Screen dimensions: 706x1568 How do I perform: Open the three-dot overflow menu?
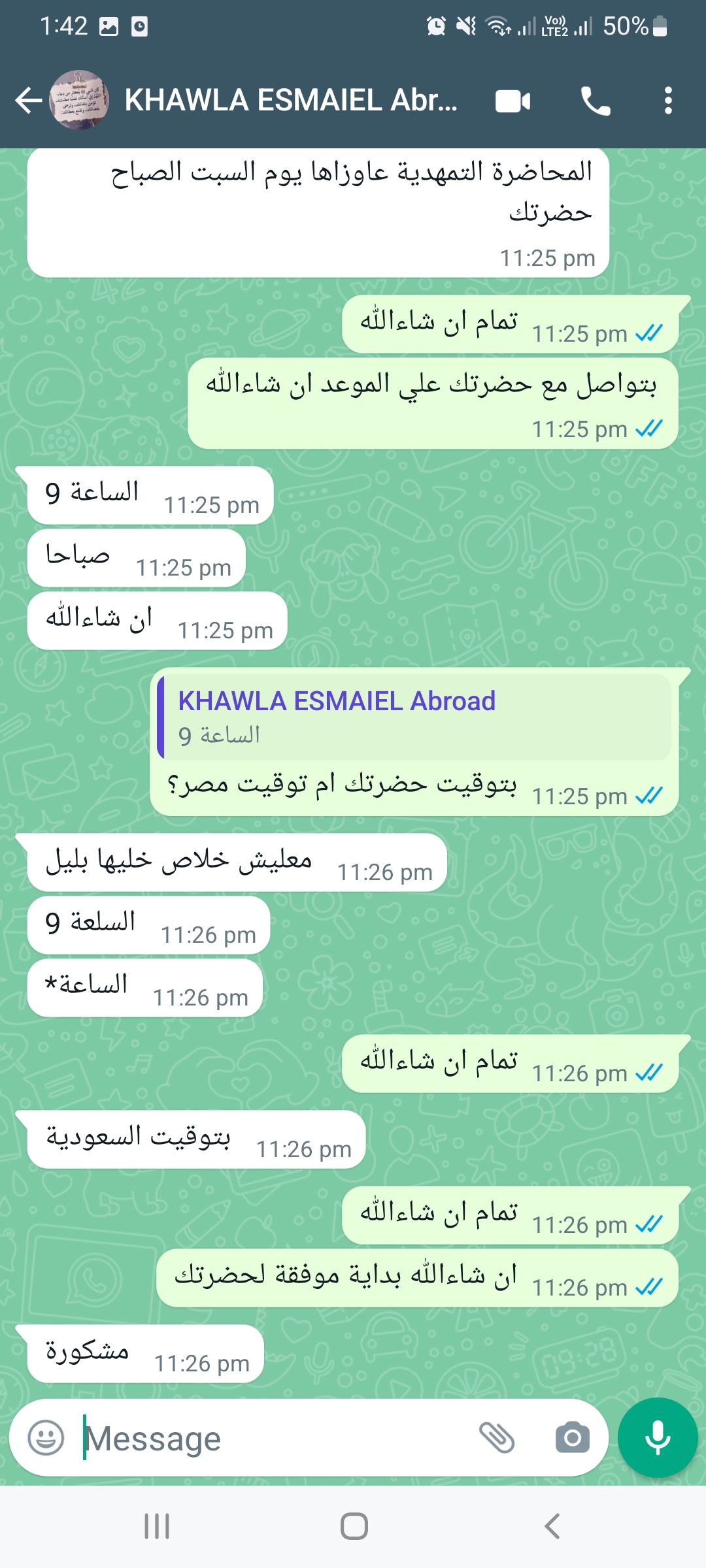tap(667, 101)
